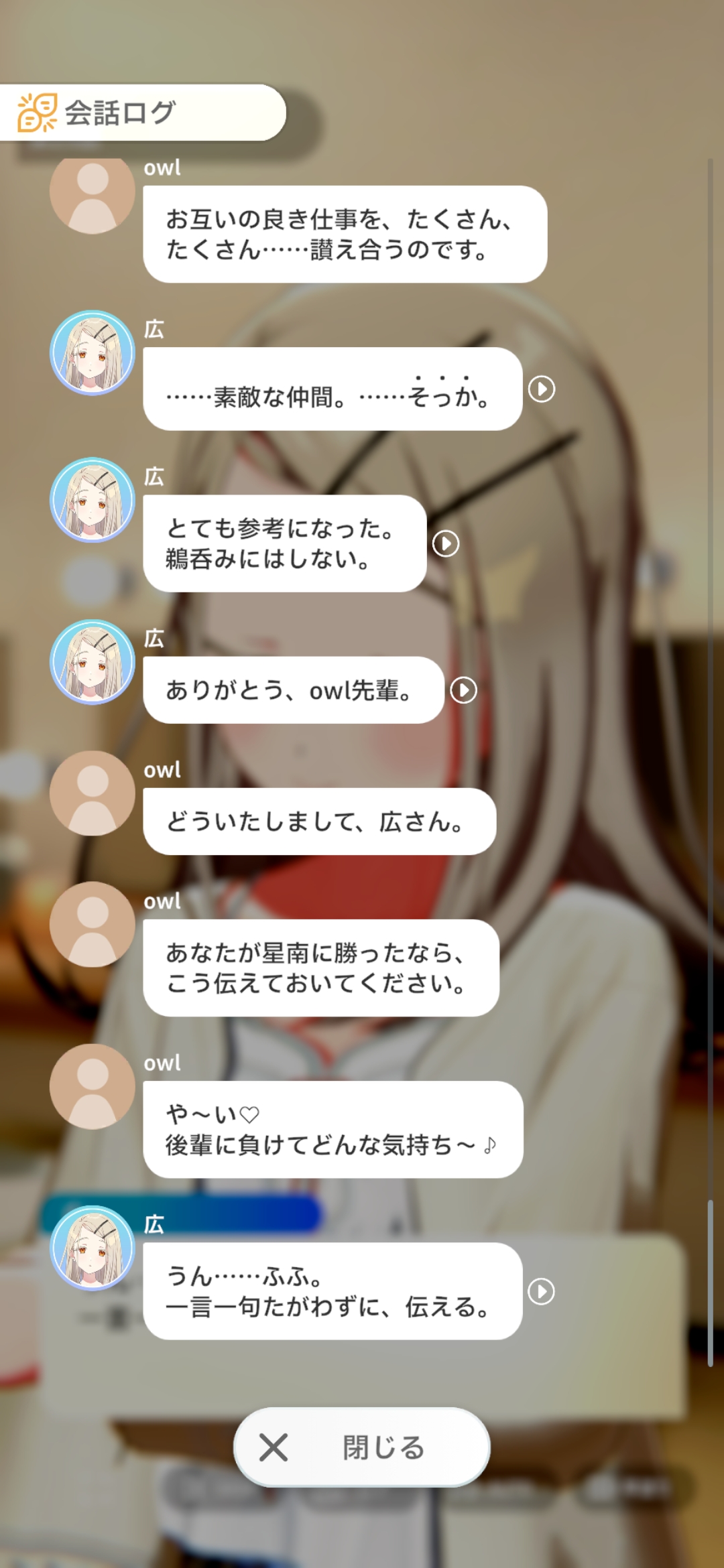Play voice for とても参考になった line

coord(446,543)
